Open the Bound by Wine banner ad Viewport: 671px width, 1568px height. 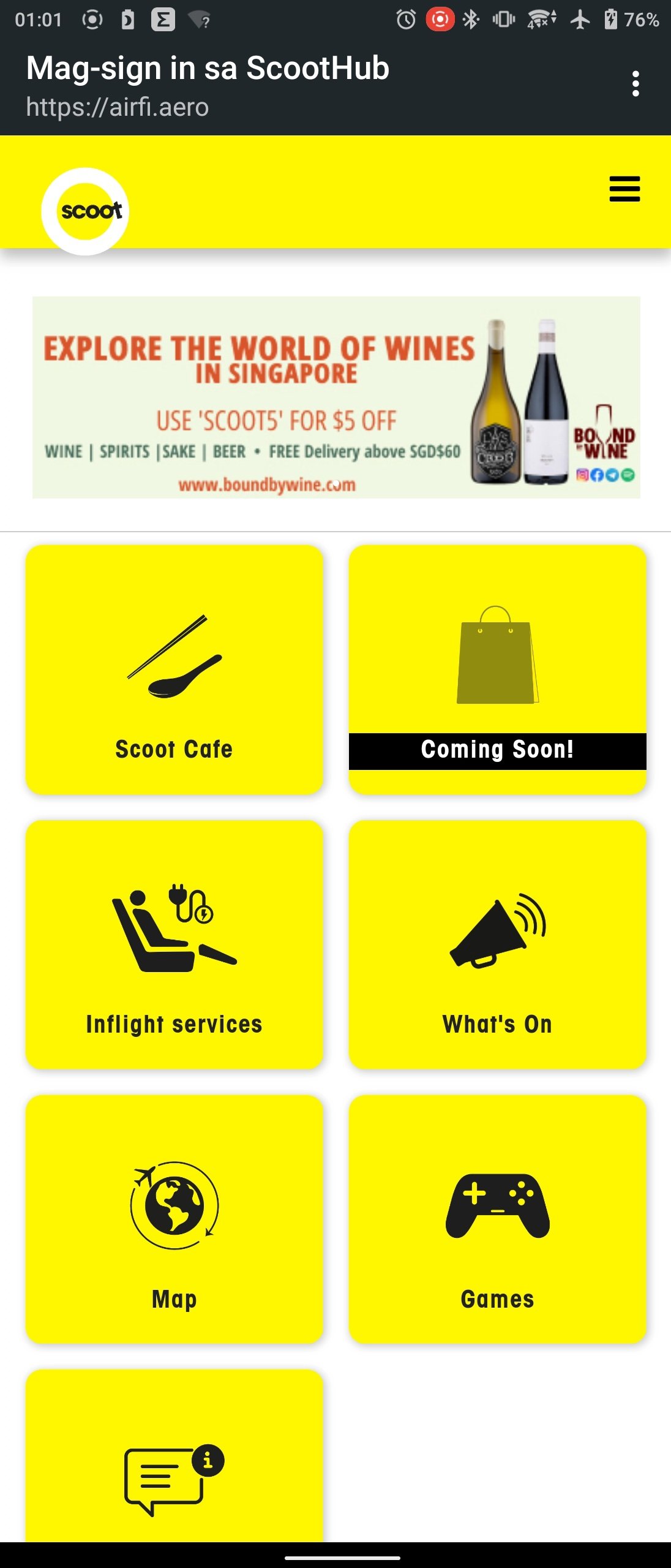336,398
